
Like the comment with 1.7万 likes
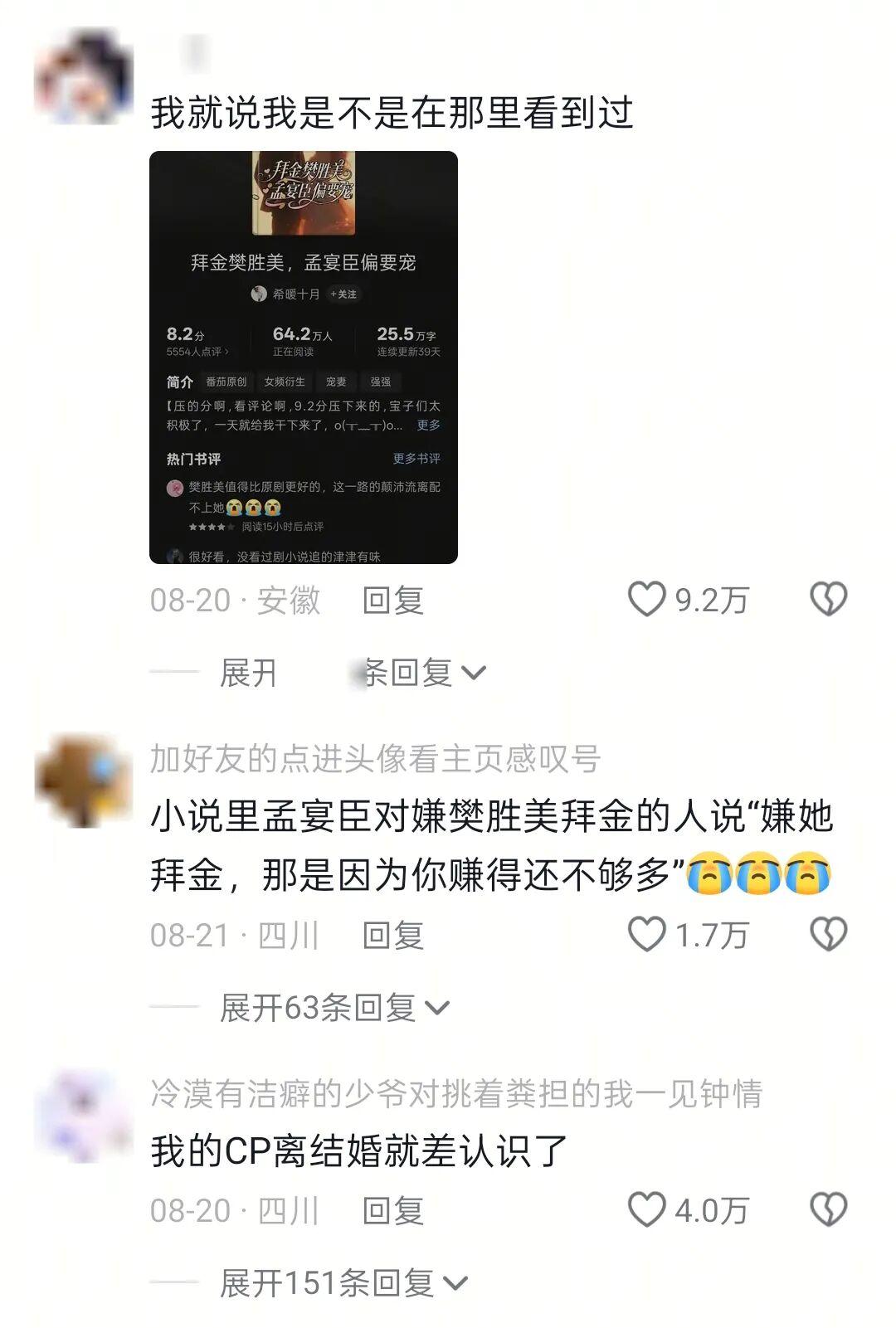[646, 935]
